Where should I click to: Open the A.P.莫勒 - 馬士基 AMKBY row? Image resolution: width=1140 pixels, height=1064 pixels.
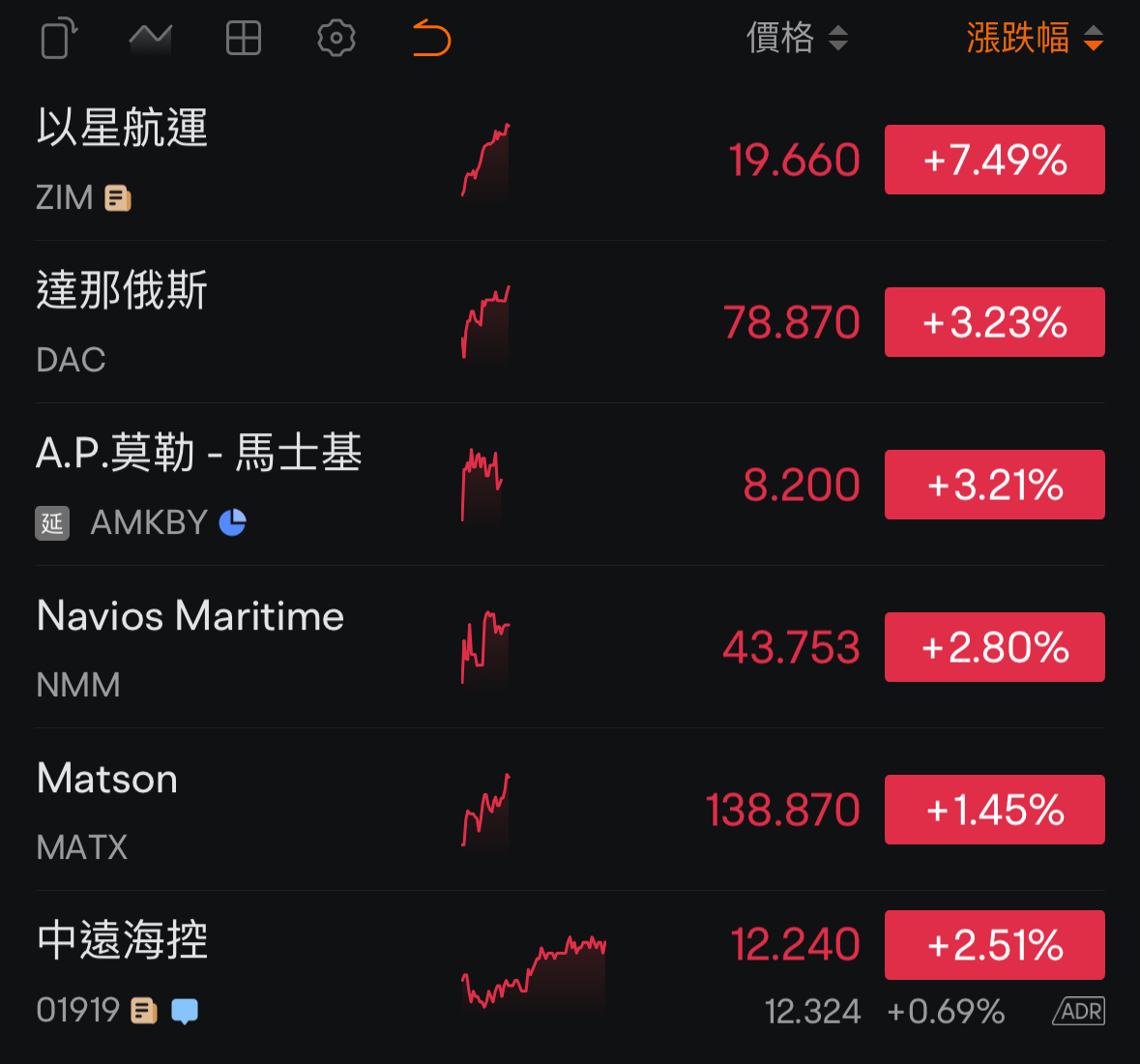pyautogui.click(x=290, y=485)
